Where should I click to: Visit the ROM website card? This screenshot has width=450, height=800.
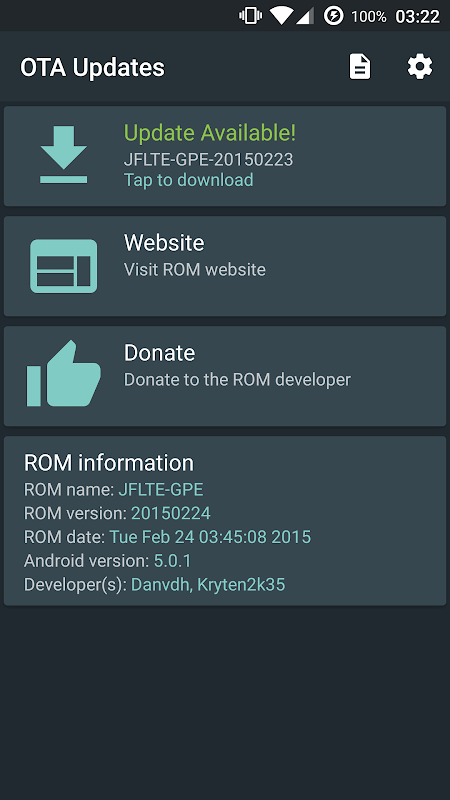pos(225,266)
